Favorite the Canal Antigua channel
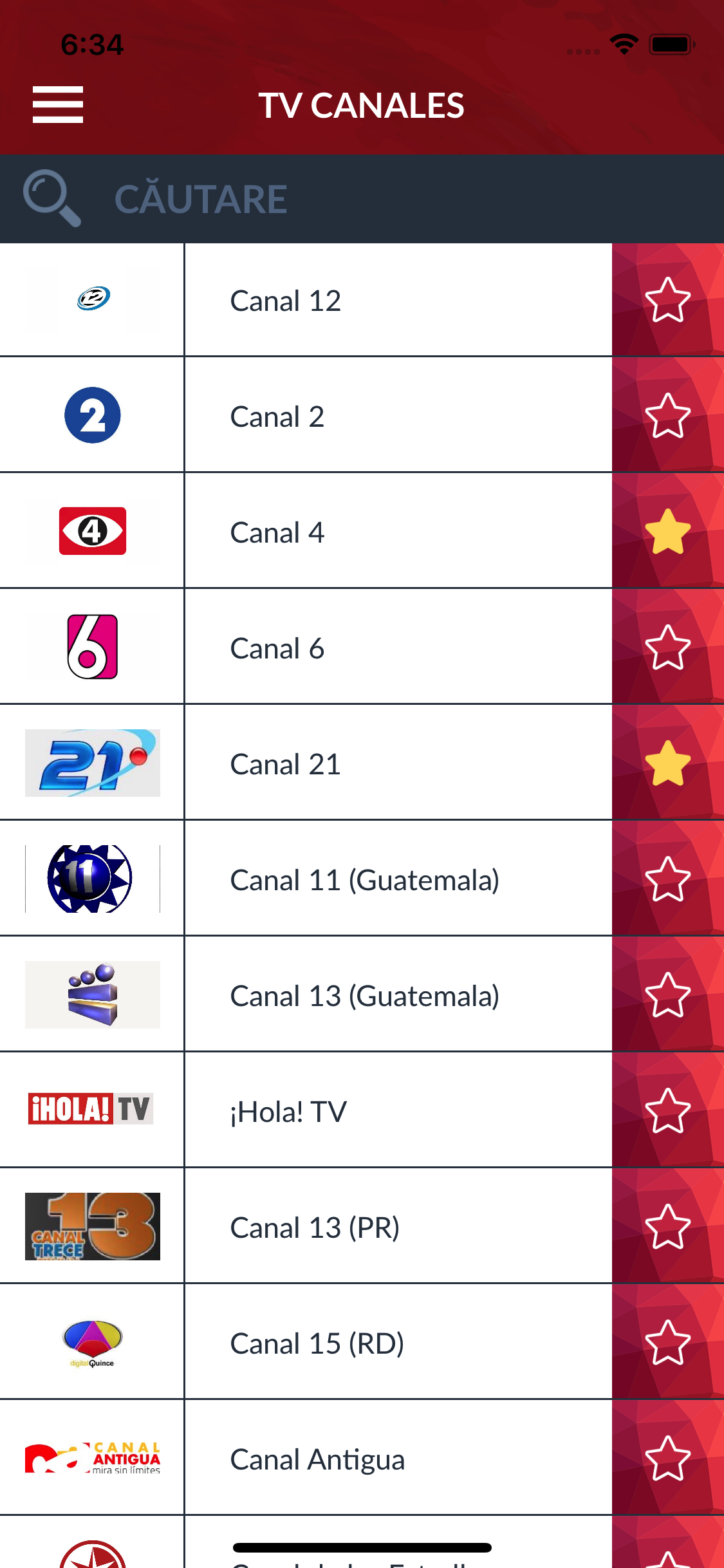 point(667,1458)
